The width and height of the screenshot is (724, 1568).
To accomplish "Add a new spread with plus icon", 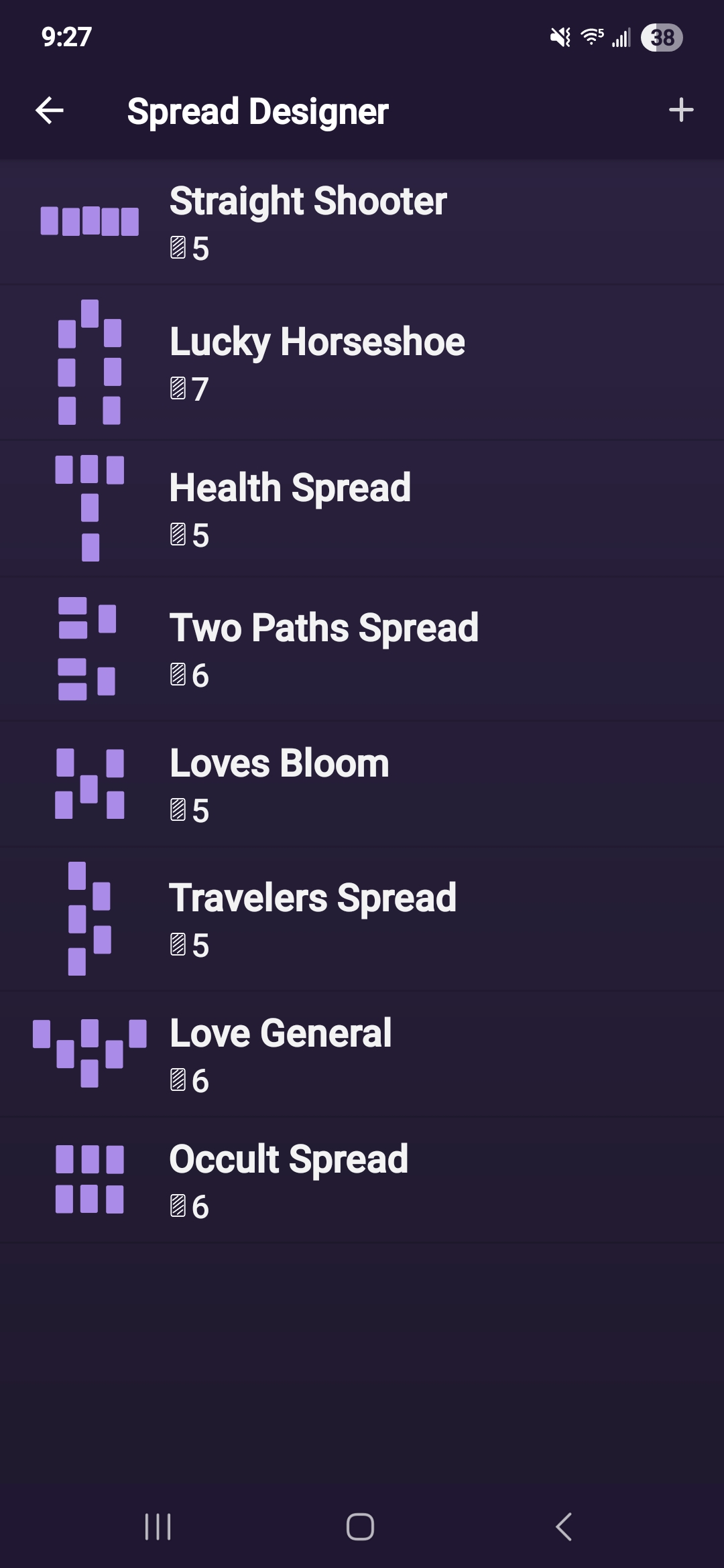I will coord(681,110).
